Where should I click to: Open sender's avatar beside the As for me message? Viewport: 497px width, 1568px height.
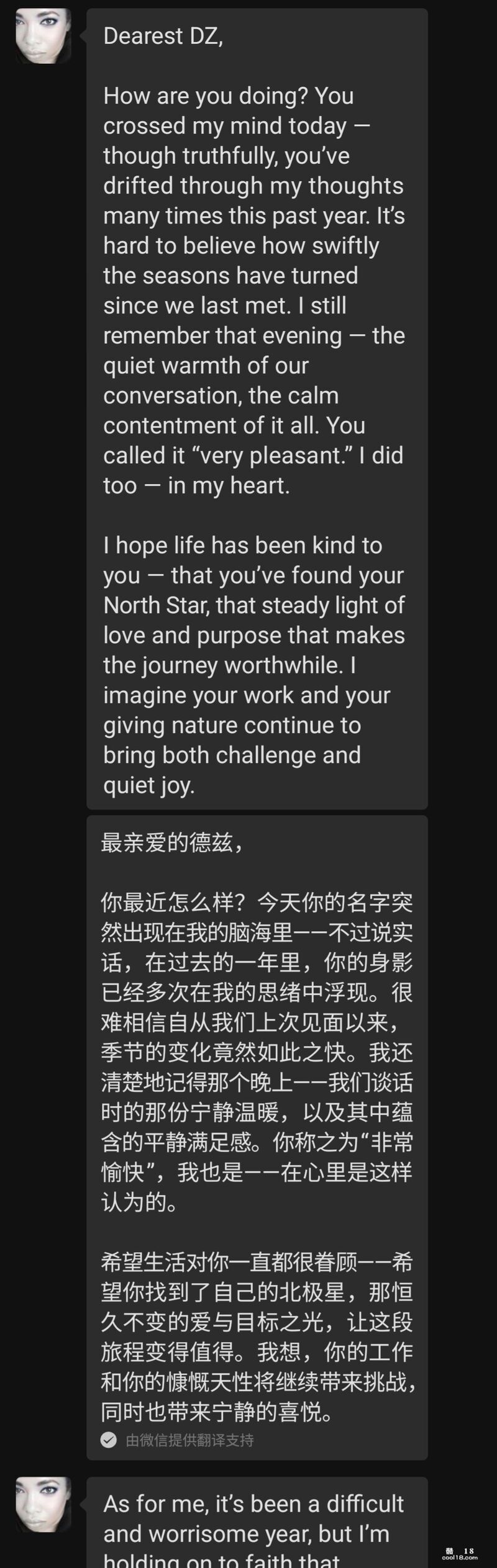tap(43, 1504)
